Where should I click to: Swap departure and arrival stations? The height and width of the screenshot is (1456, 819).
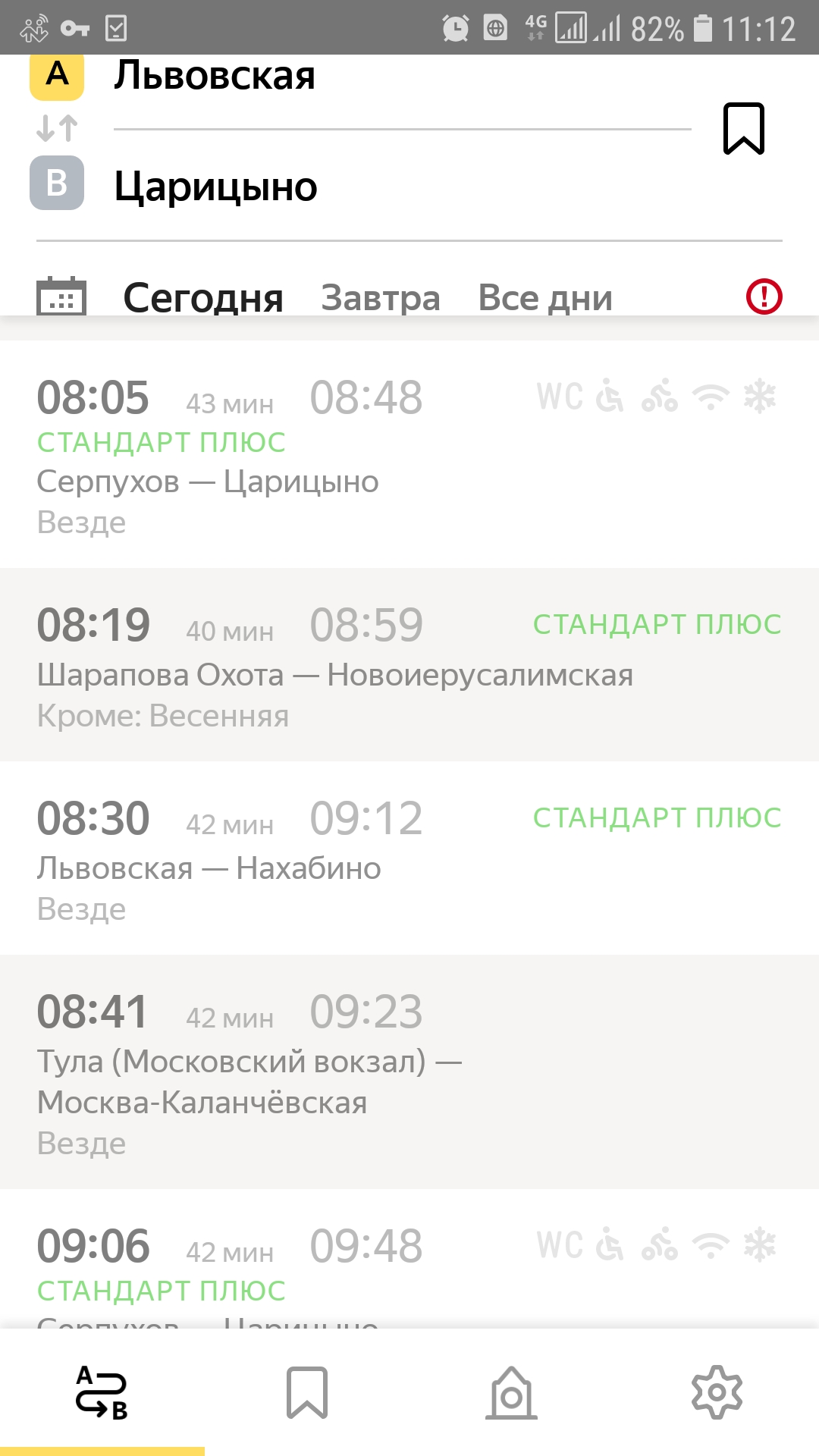point(57,128)
